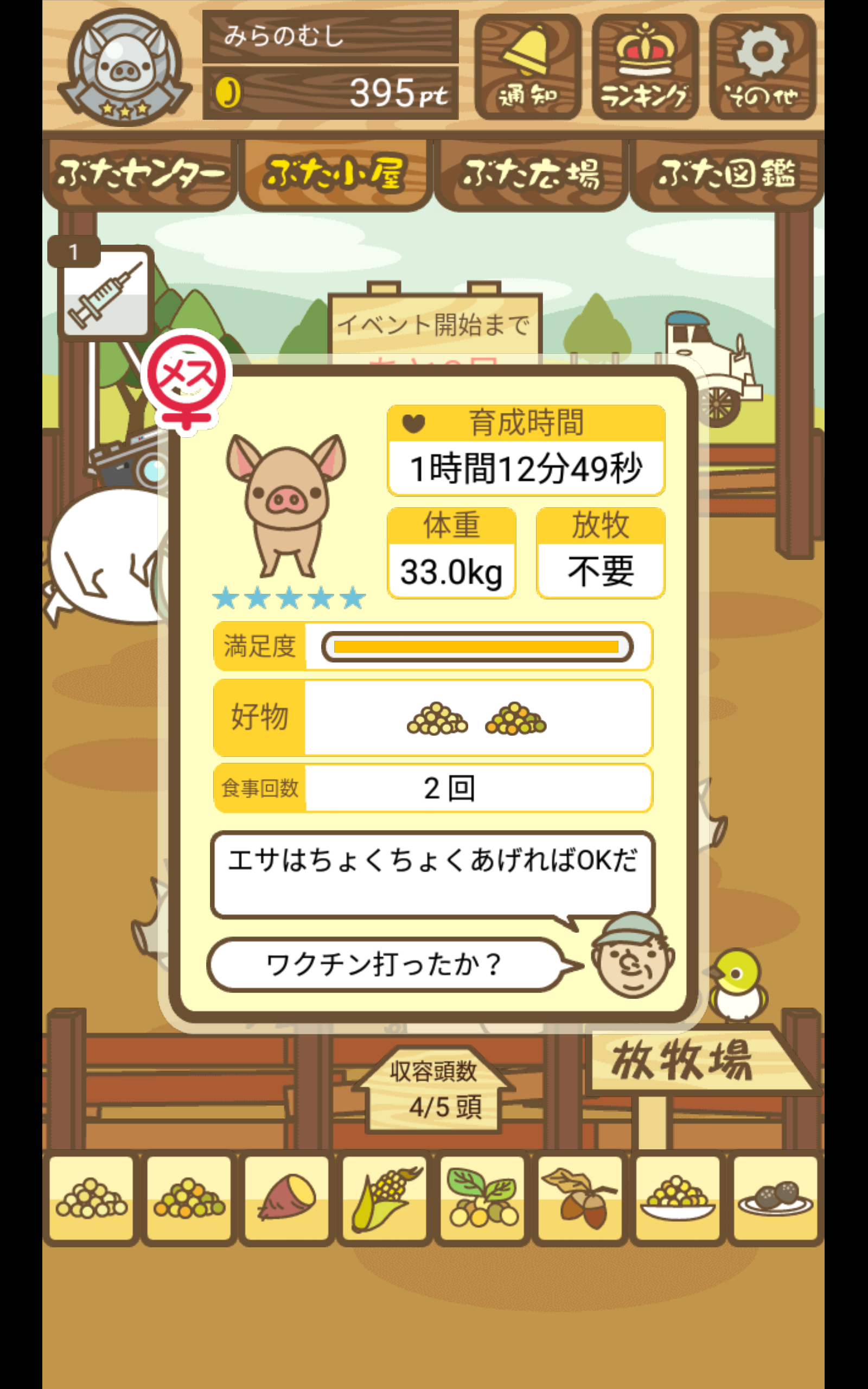Open the ランキング crown button
This screenshot has height=1389, width=868.
click(x=644, y=67)
